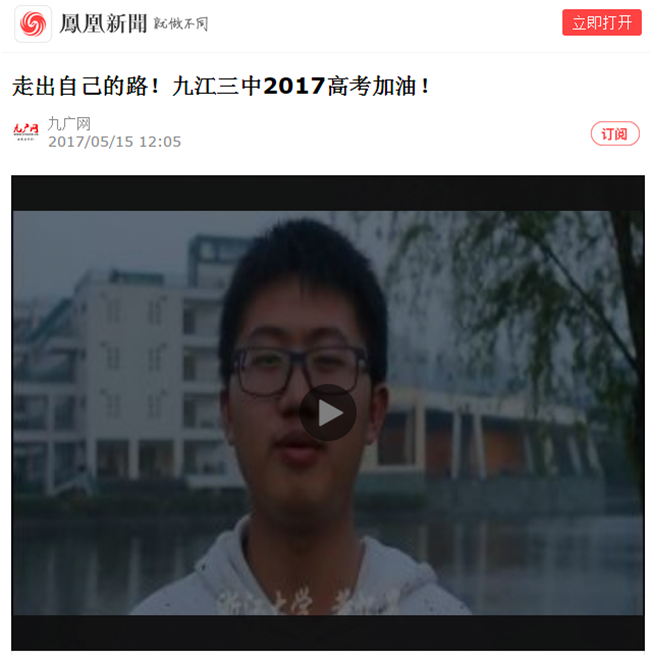This screenshot has height=655, width=650.
Task: Tap the 立即打开 button
Action: click(601, 23)
